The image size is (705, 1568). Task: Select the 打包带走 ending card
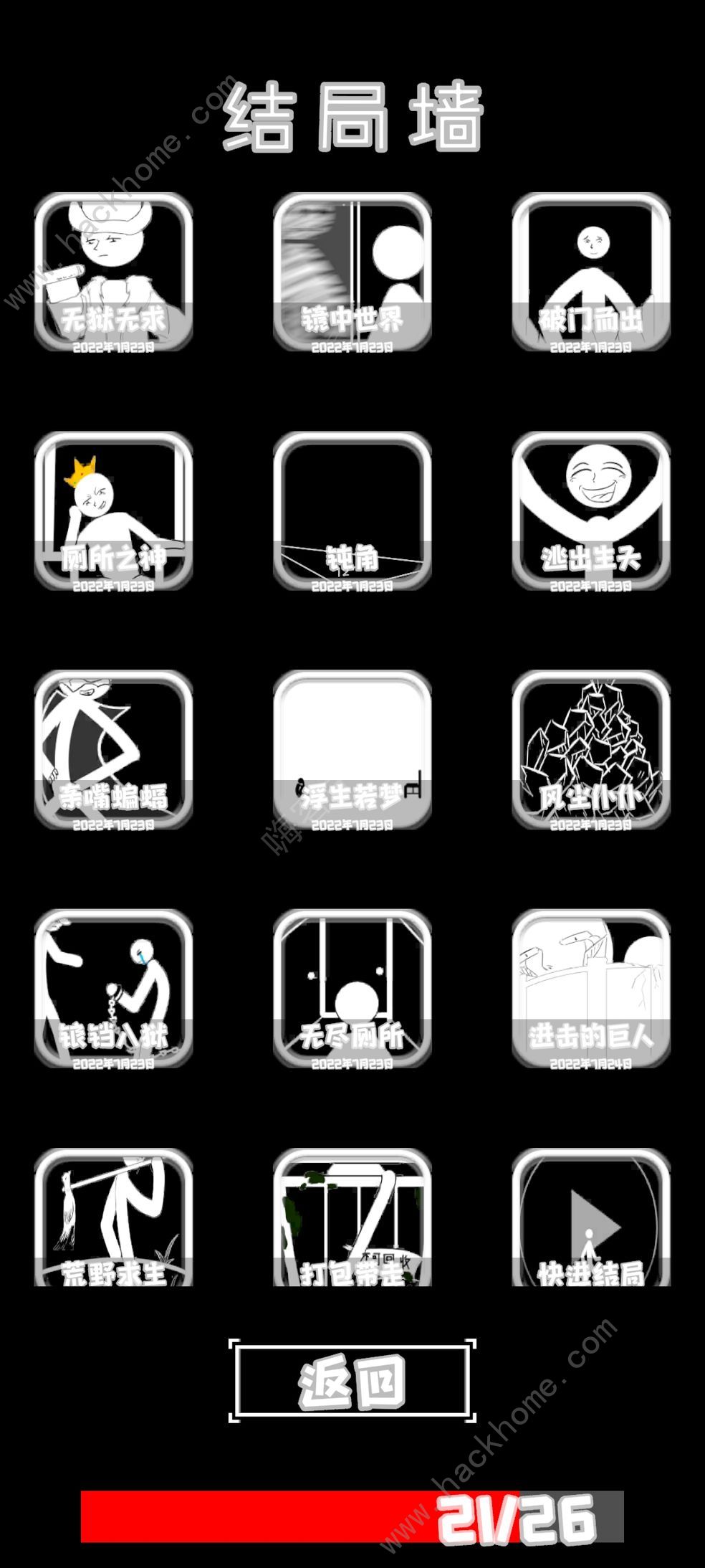click(x=352, y=1219)
